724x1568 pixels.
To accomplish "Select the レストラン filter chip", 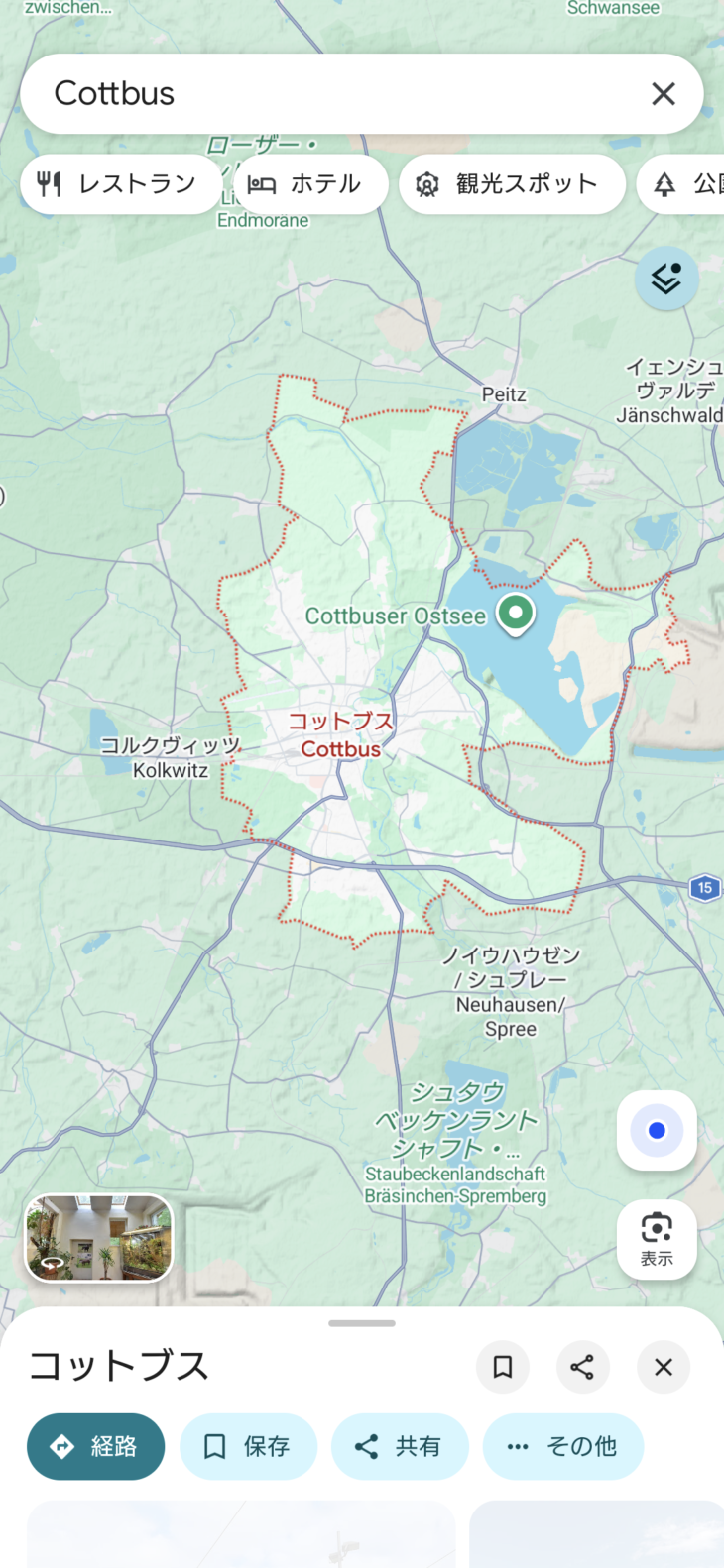I will click(119, 184).
